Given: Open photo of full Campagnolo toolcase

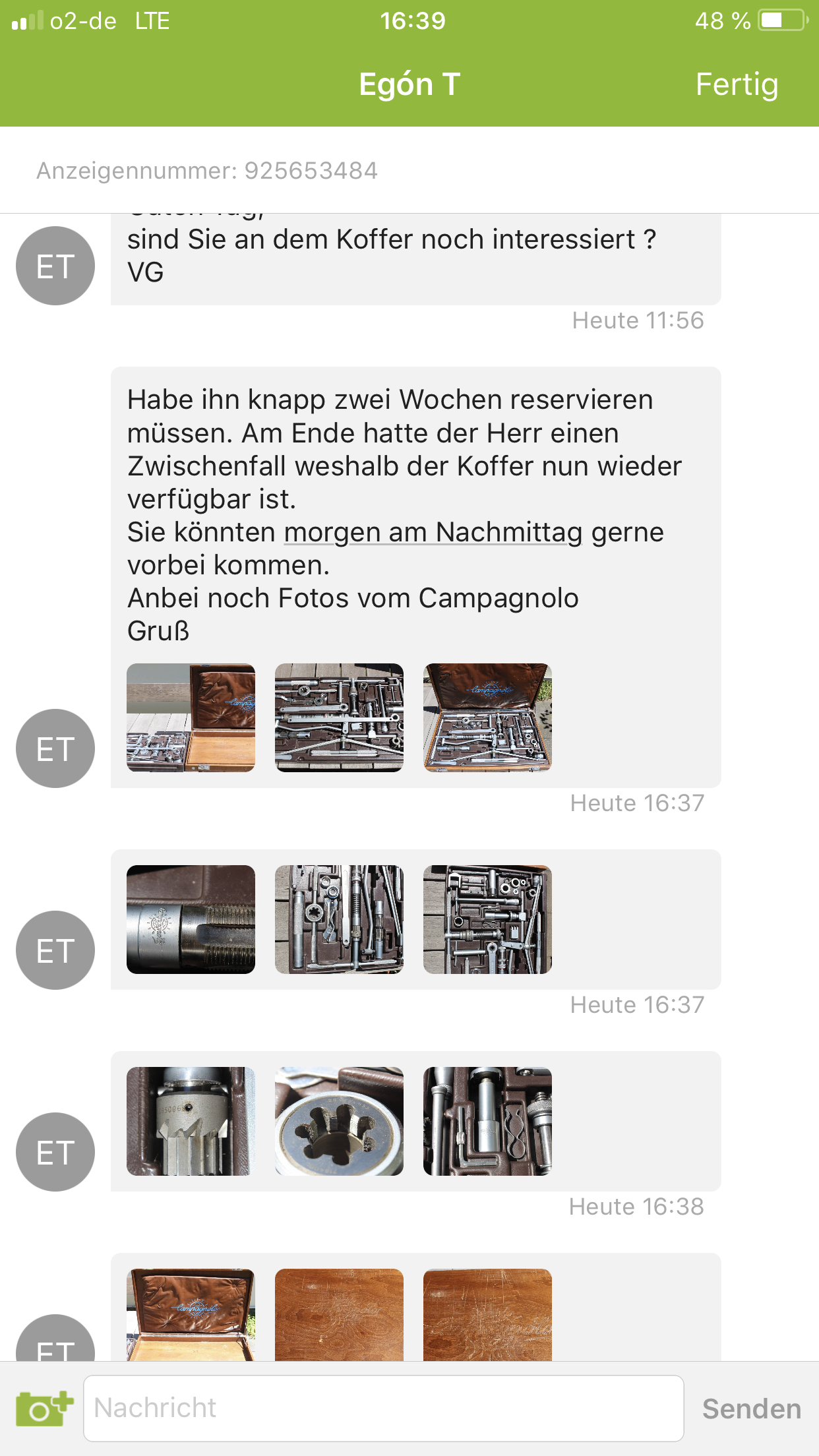Looking at the screenshot, I should tap(487, 717).
